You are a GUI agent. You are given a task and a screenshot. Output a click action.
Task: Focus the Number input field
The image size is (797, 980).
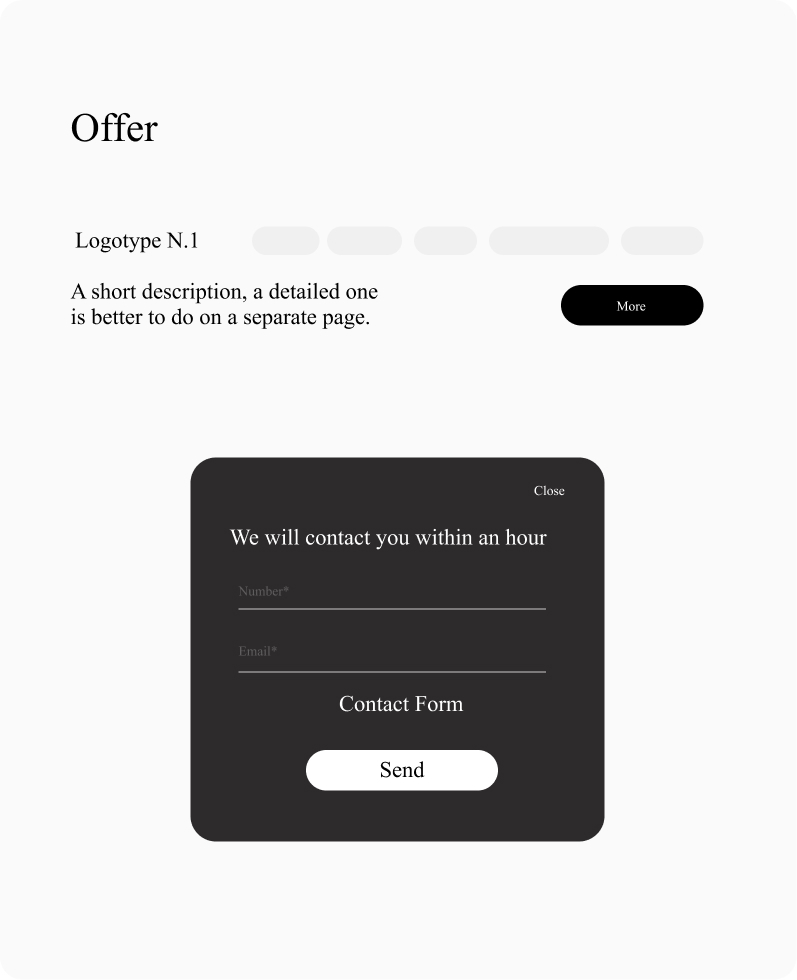(391, 592)
